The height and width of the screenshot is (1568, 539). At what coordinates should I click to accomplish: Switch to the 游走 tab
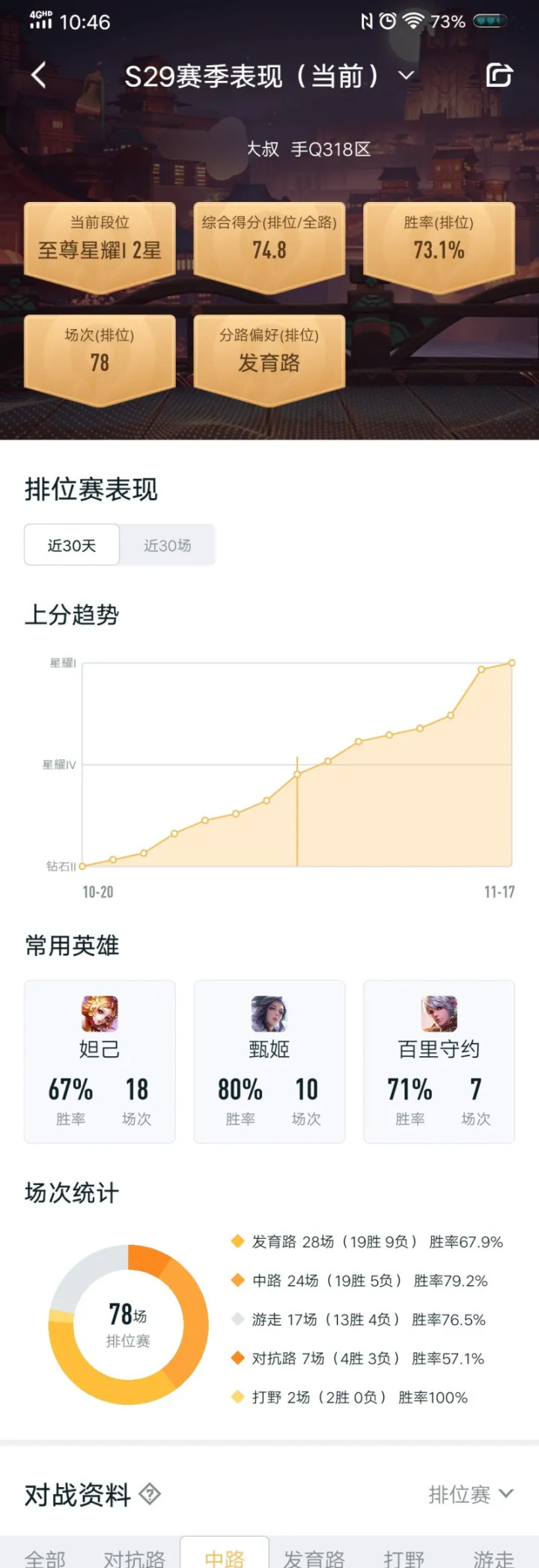pos(493,1556)
